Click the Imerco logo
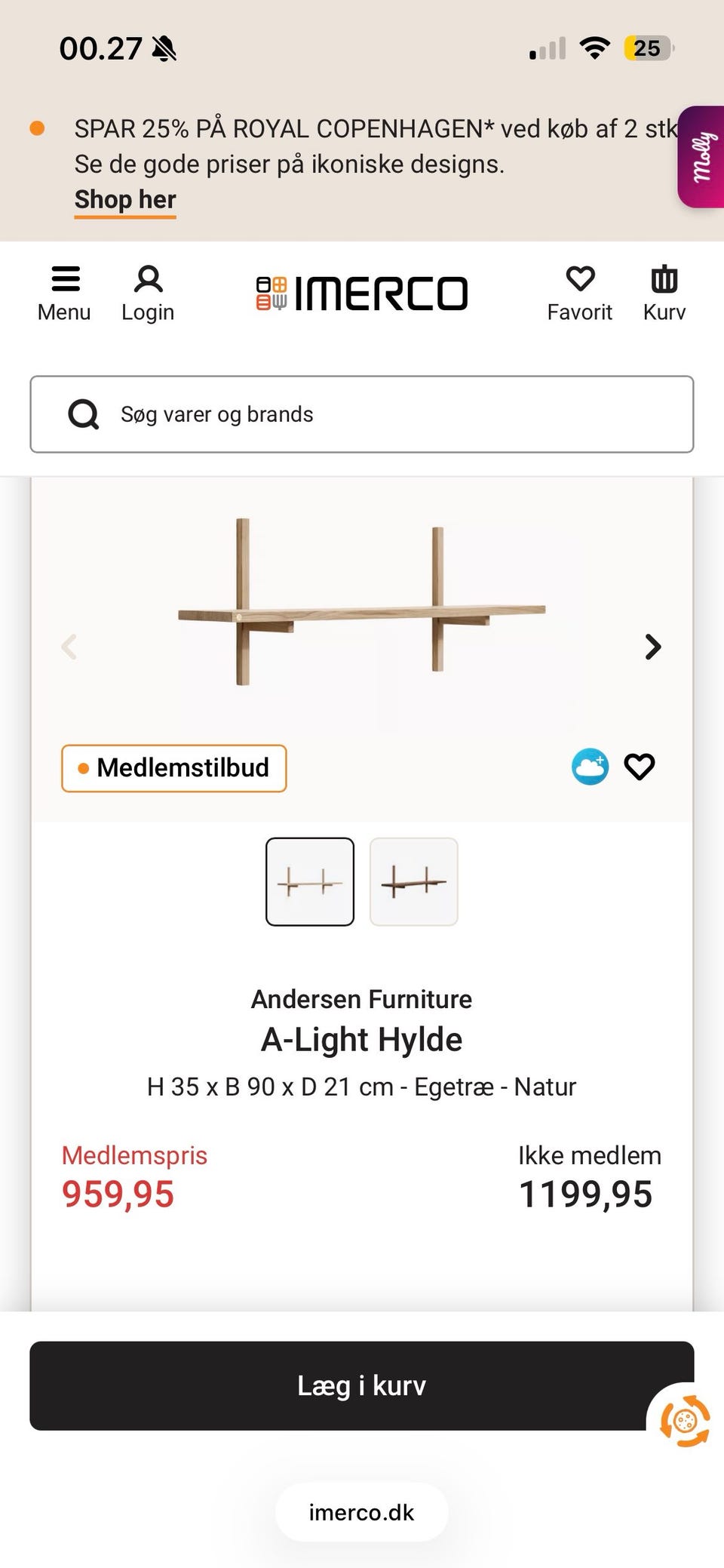This screenshot has height=1568, width=724. (x=360, y=293)
